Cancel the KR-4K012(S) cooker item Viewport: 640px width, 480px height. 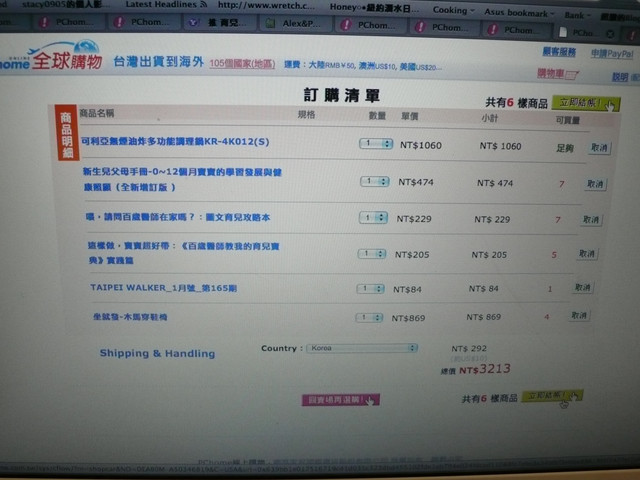(599, 147)
